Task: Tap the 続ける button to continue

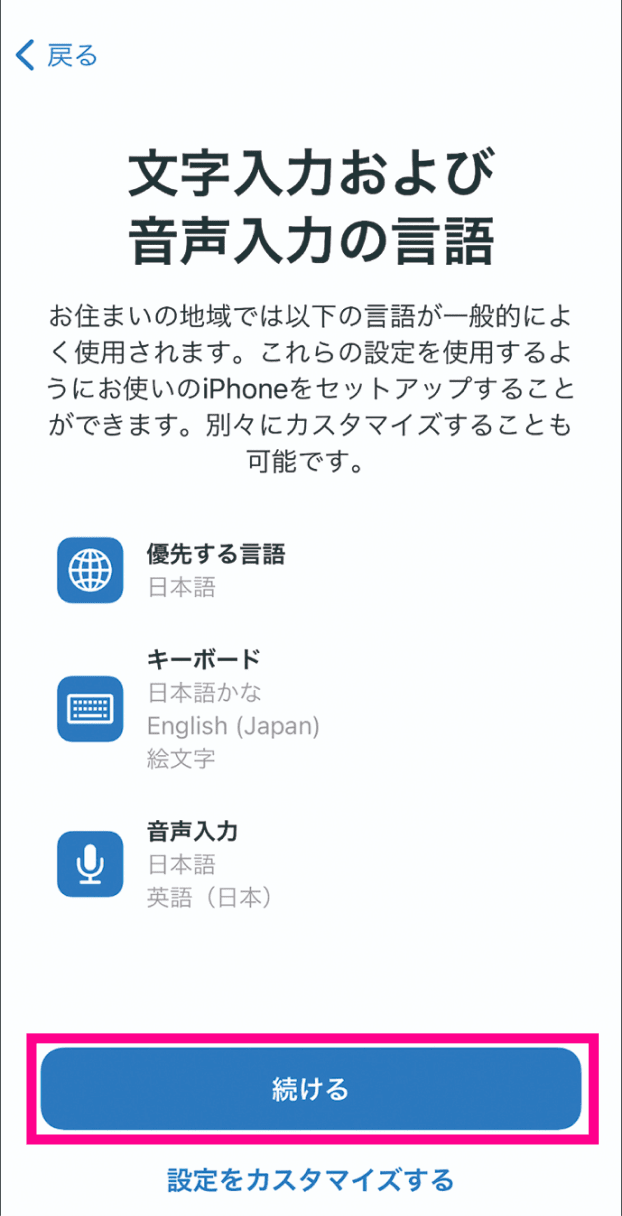Action: tap(311, 1089)
